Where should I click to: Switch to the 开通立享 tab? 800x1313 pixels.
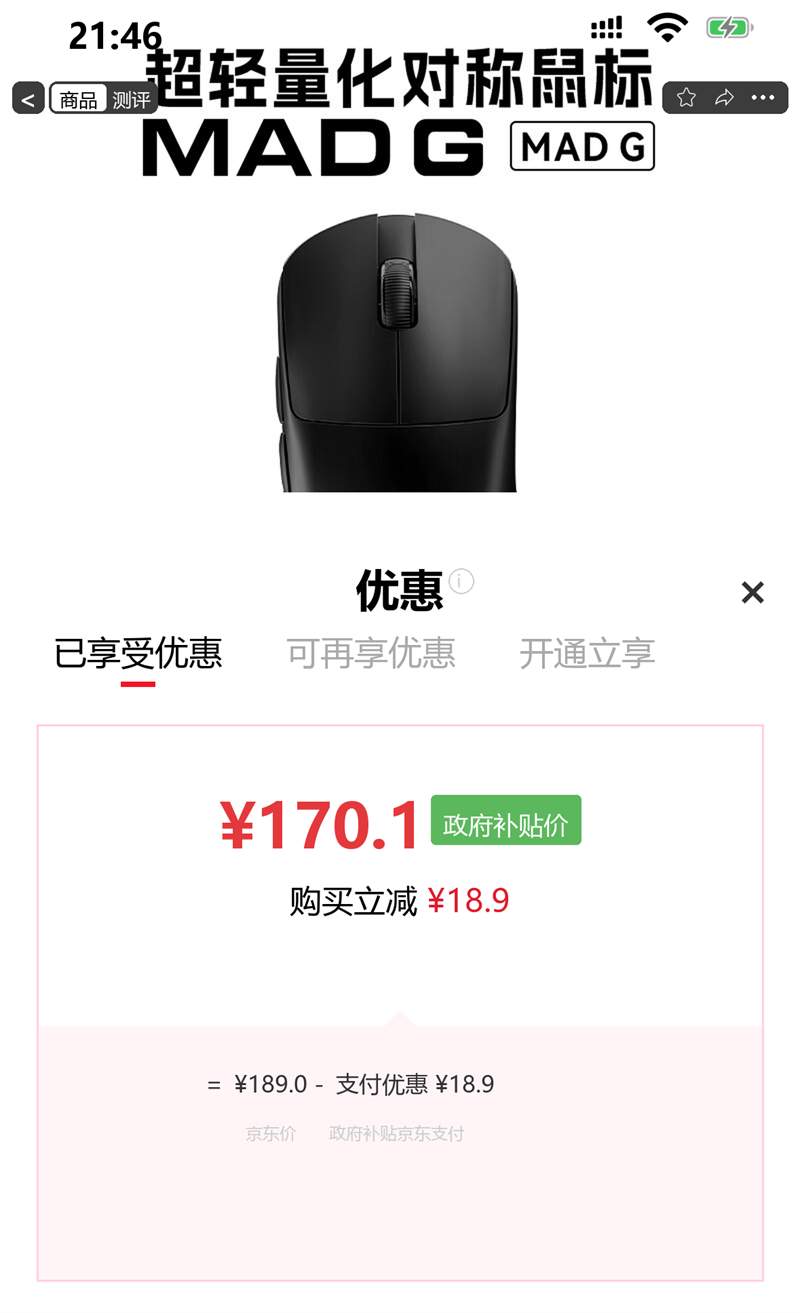tap(586, 655)
